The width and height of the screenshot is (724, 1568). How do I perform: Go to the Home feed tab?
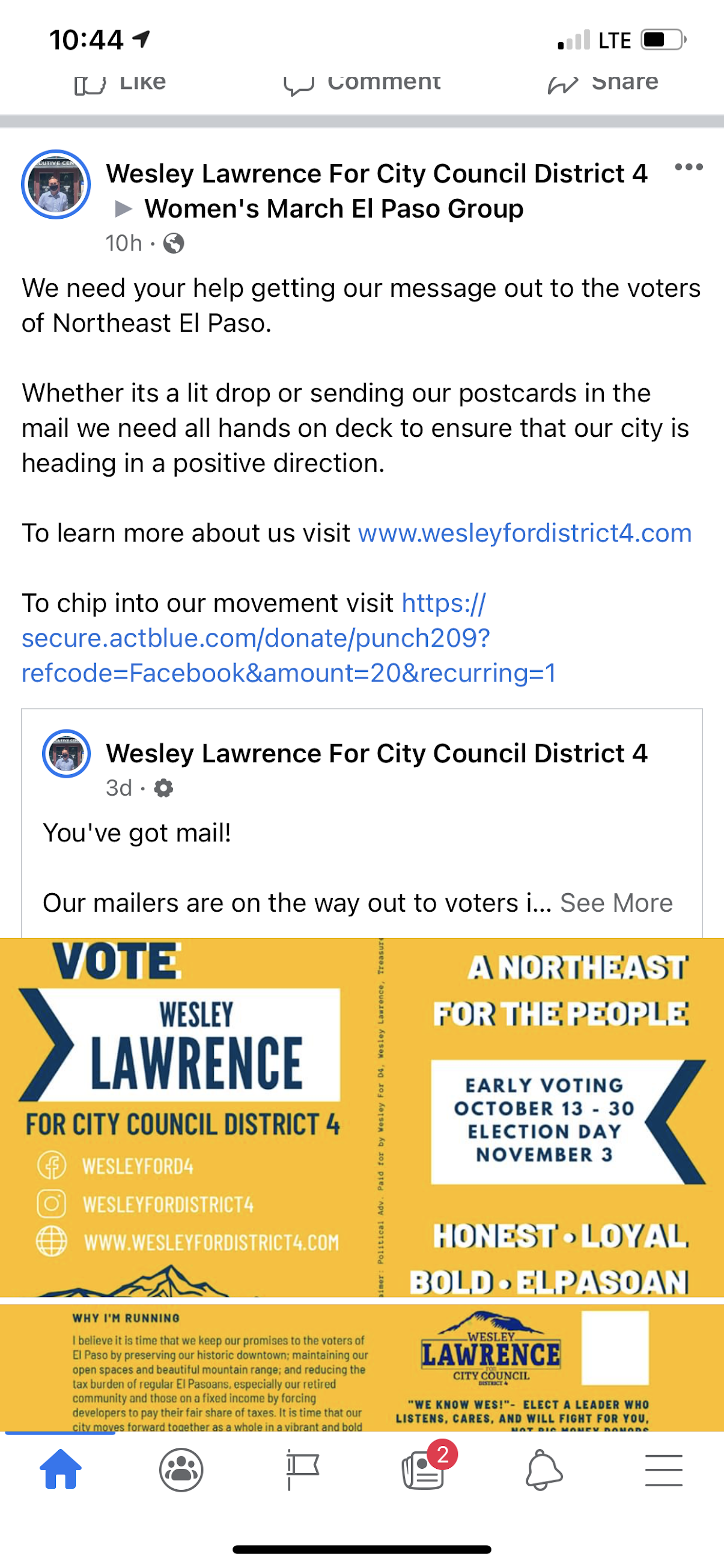click(x=60, y=1469)
